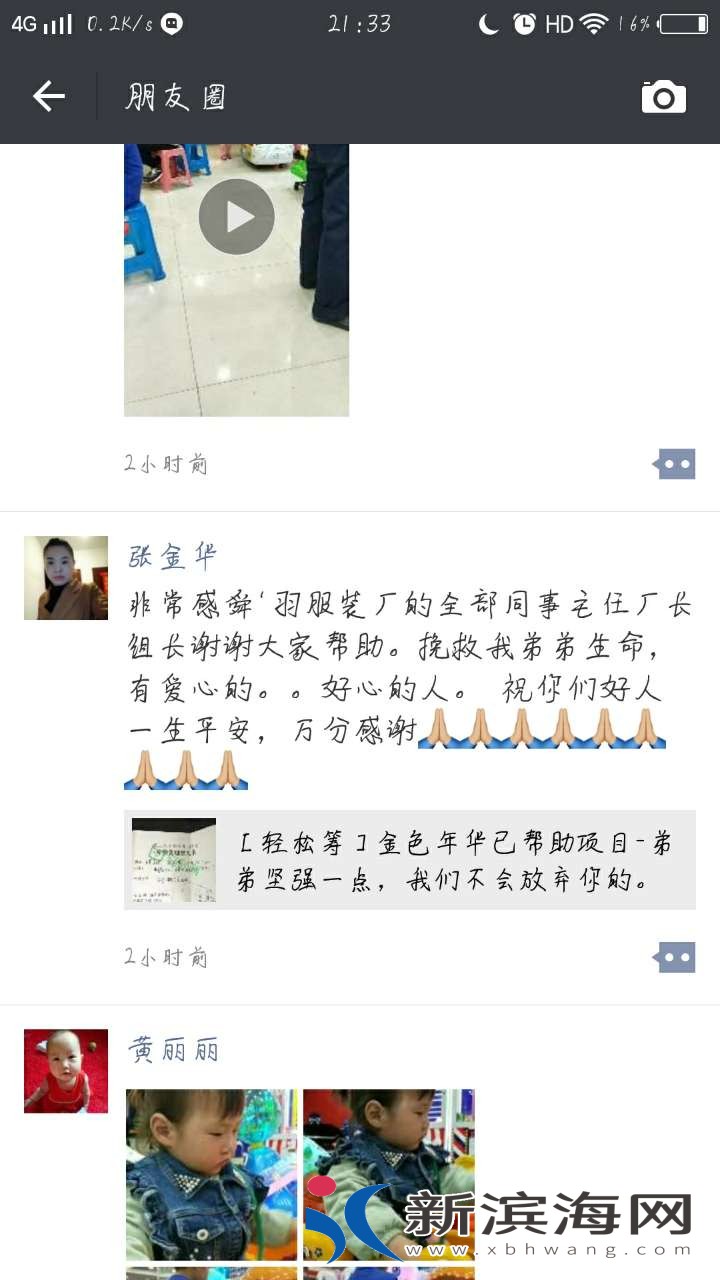The width and height of the screenshot is (720, 1280).
Task: Open the camera to post a moment
Action: click(x=663, y=97)
